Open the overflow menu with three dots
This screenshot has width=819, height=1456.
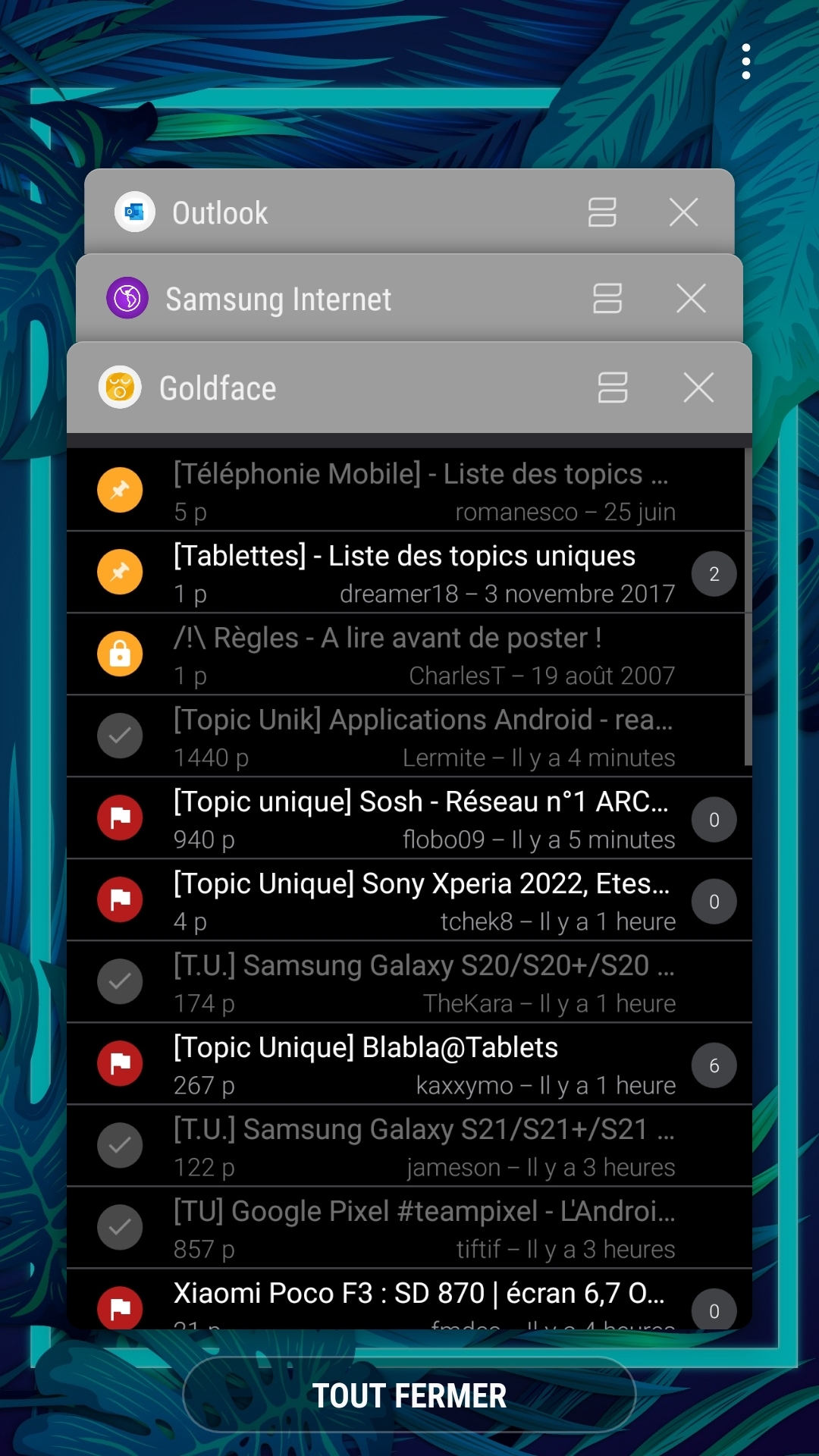746,61
